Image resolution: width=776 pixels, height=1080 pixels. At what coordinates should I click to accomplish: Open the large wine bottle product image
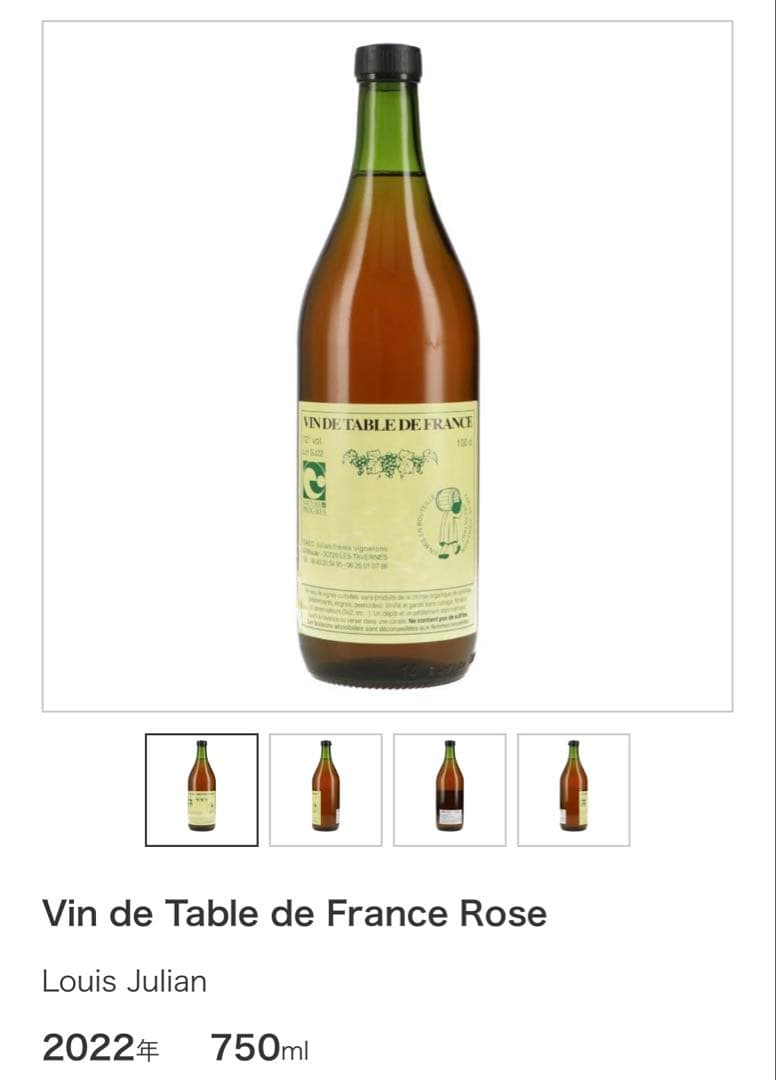[x=387, y=366]
